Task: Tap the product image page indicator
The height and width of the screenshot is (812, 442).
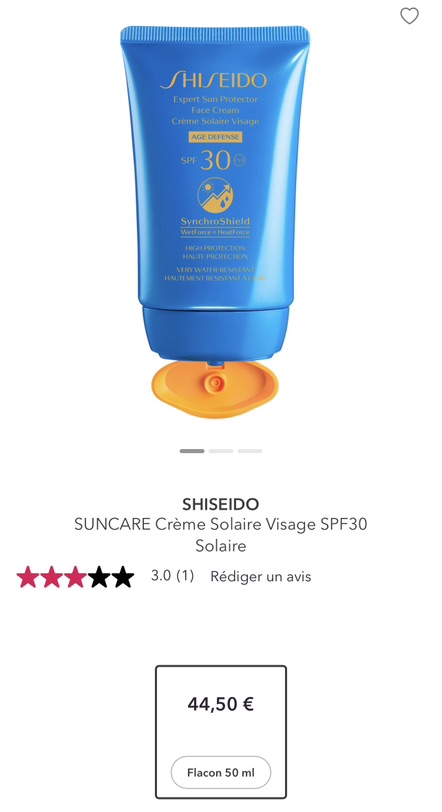Action: click(x=221, y=451)
